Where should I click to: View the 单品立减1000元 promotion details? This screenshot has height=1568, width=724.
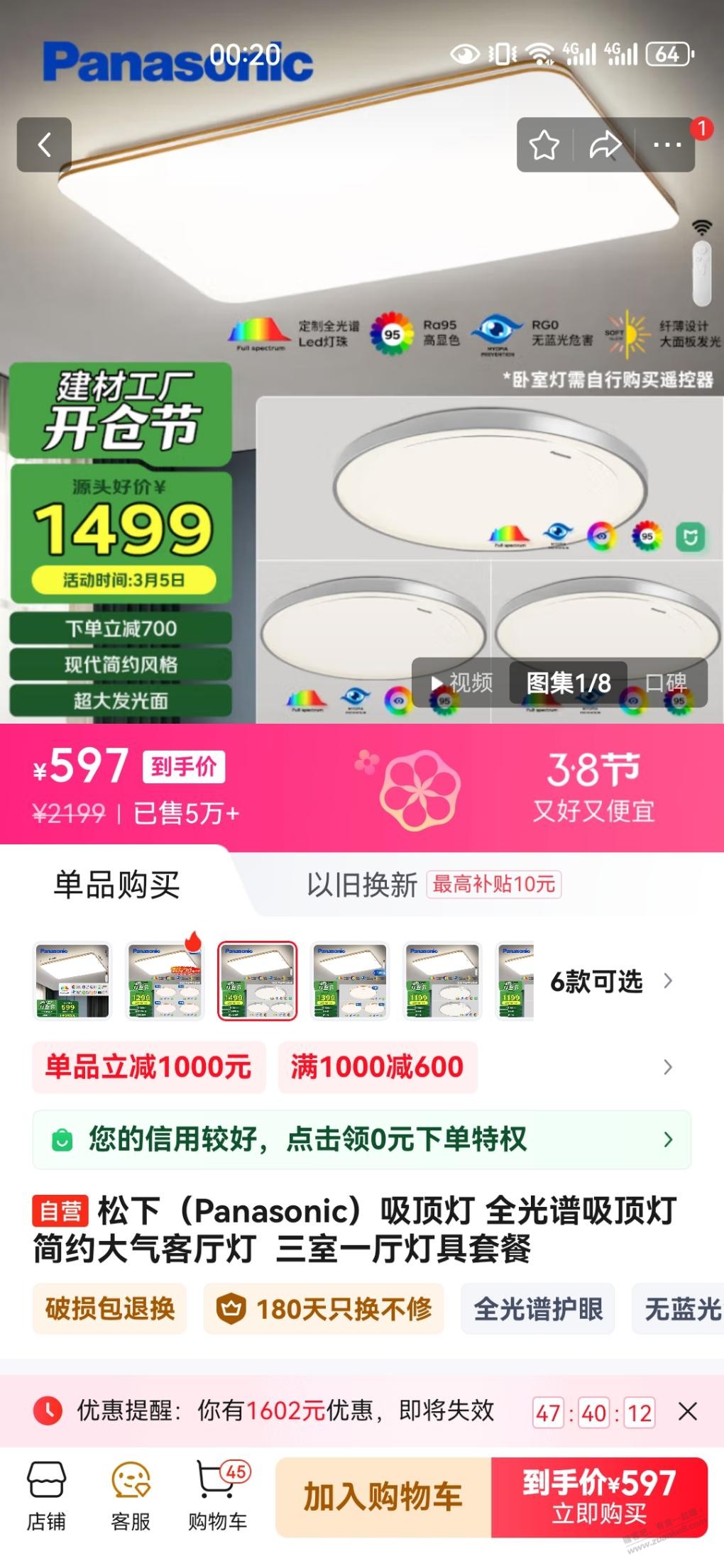tap(148, 1067)
